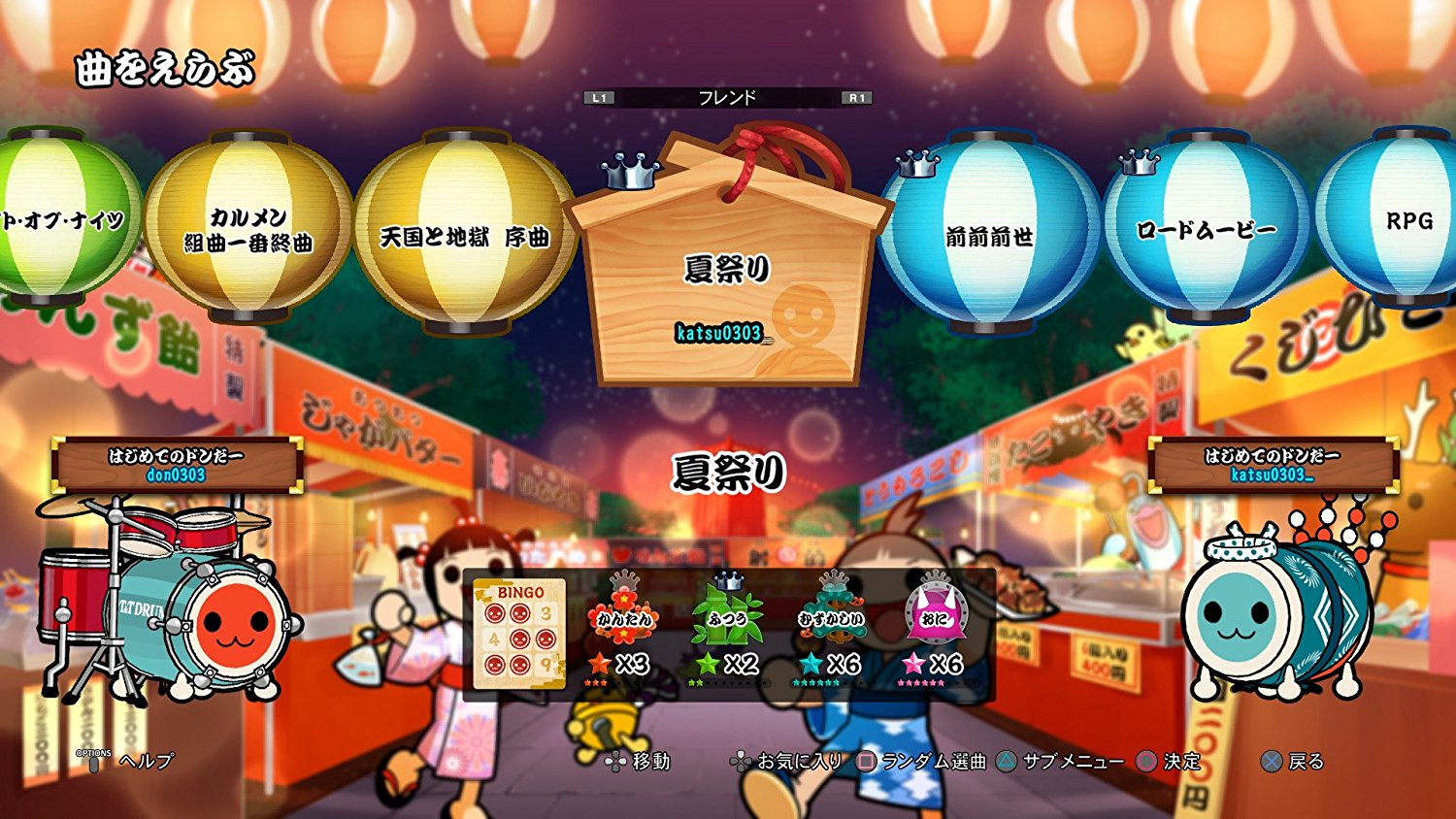Switch to next category with R1
This screenshot has height=819, width=1456.
click(856, 98)
